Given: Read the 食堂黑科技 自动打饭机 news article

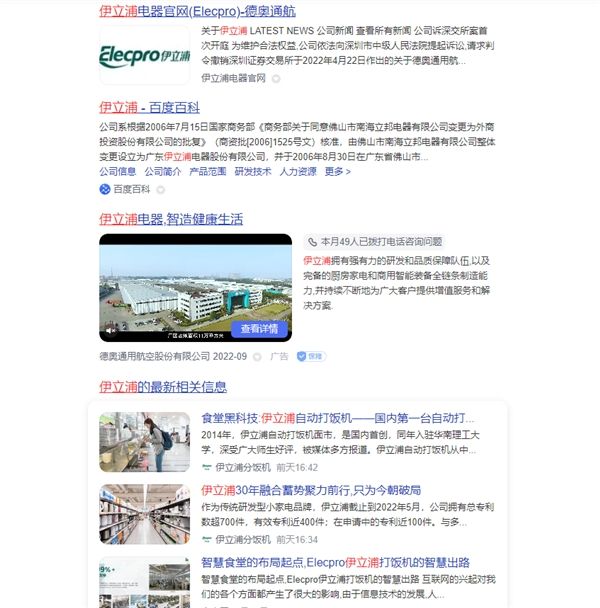Looking at the screenshot, I should (x=338, y=418).
